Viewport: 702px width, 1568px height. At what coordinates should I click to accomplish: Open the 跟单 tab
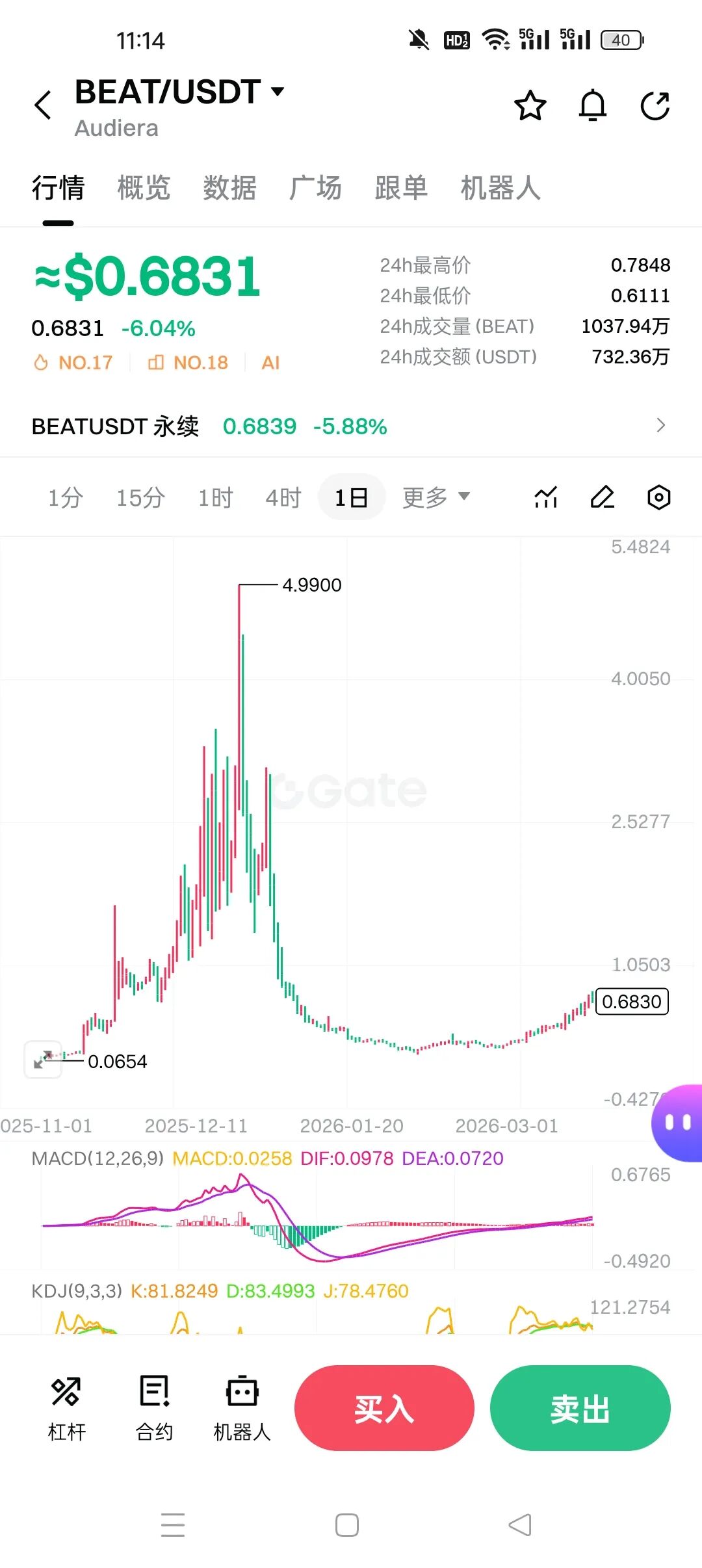(401, 188)
